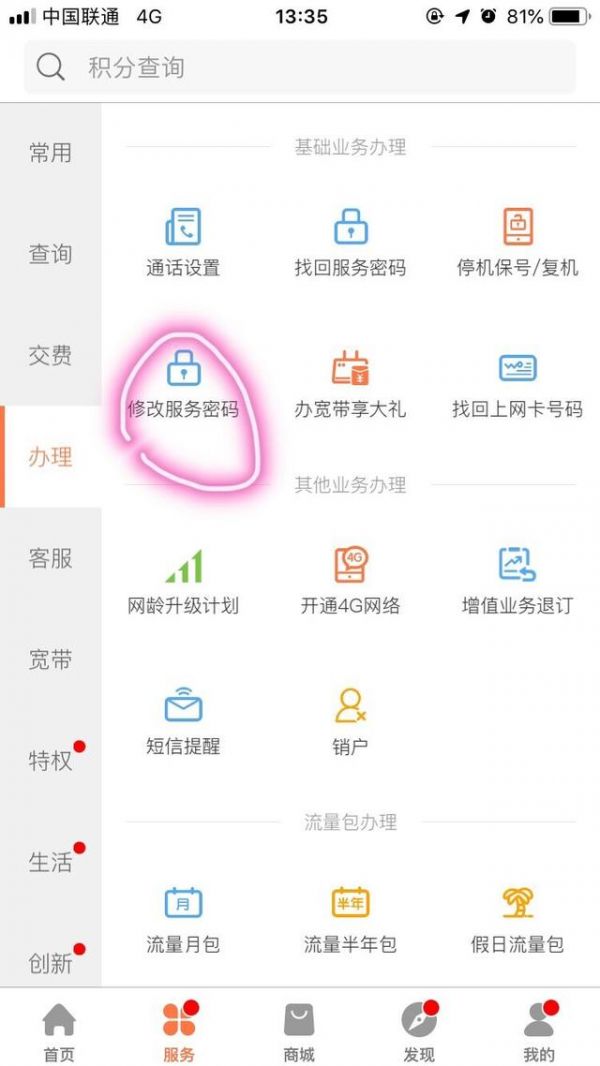Tap 找回服务密码
The width and height of the screenshot is (600, 1066).
coord(350,241)
